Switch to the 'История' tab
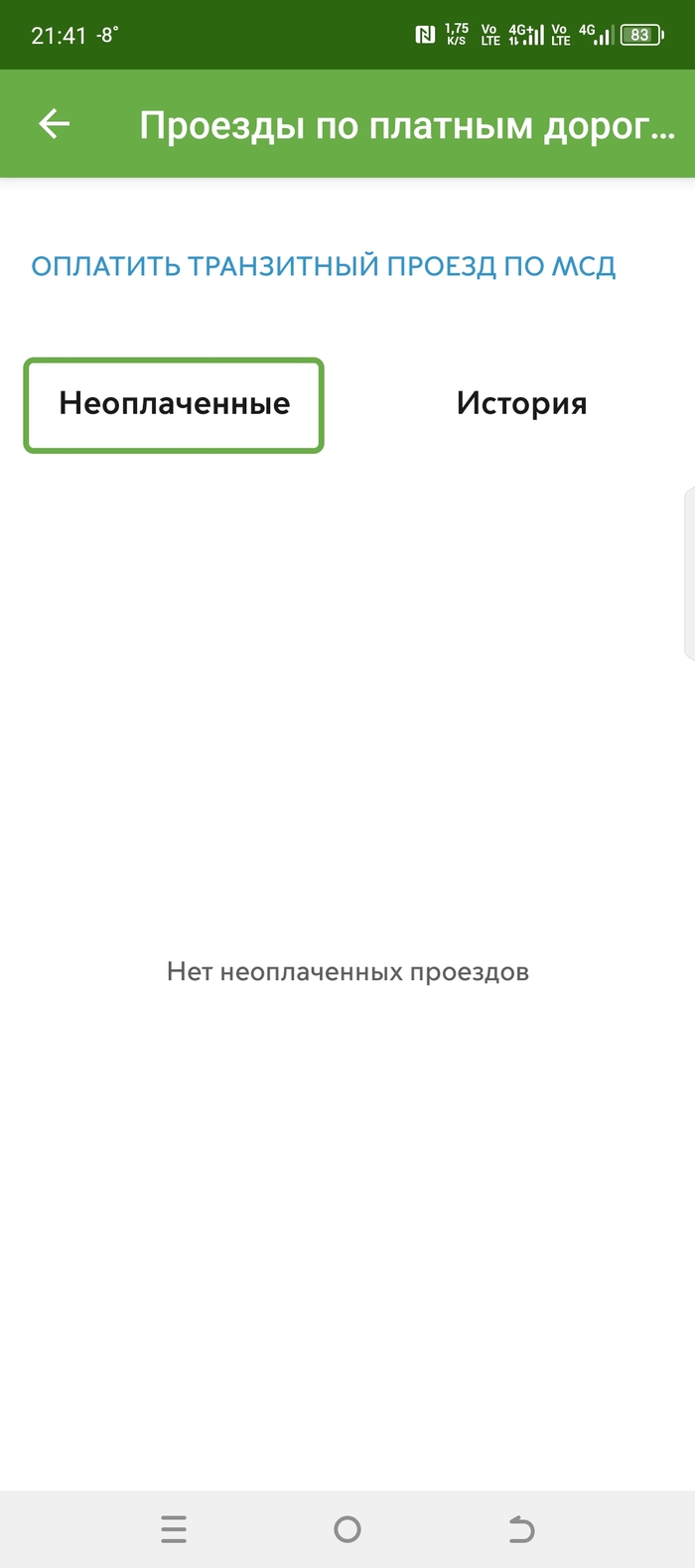This screenshot has width=695, height=1568. (521, 404)
